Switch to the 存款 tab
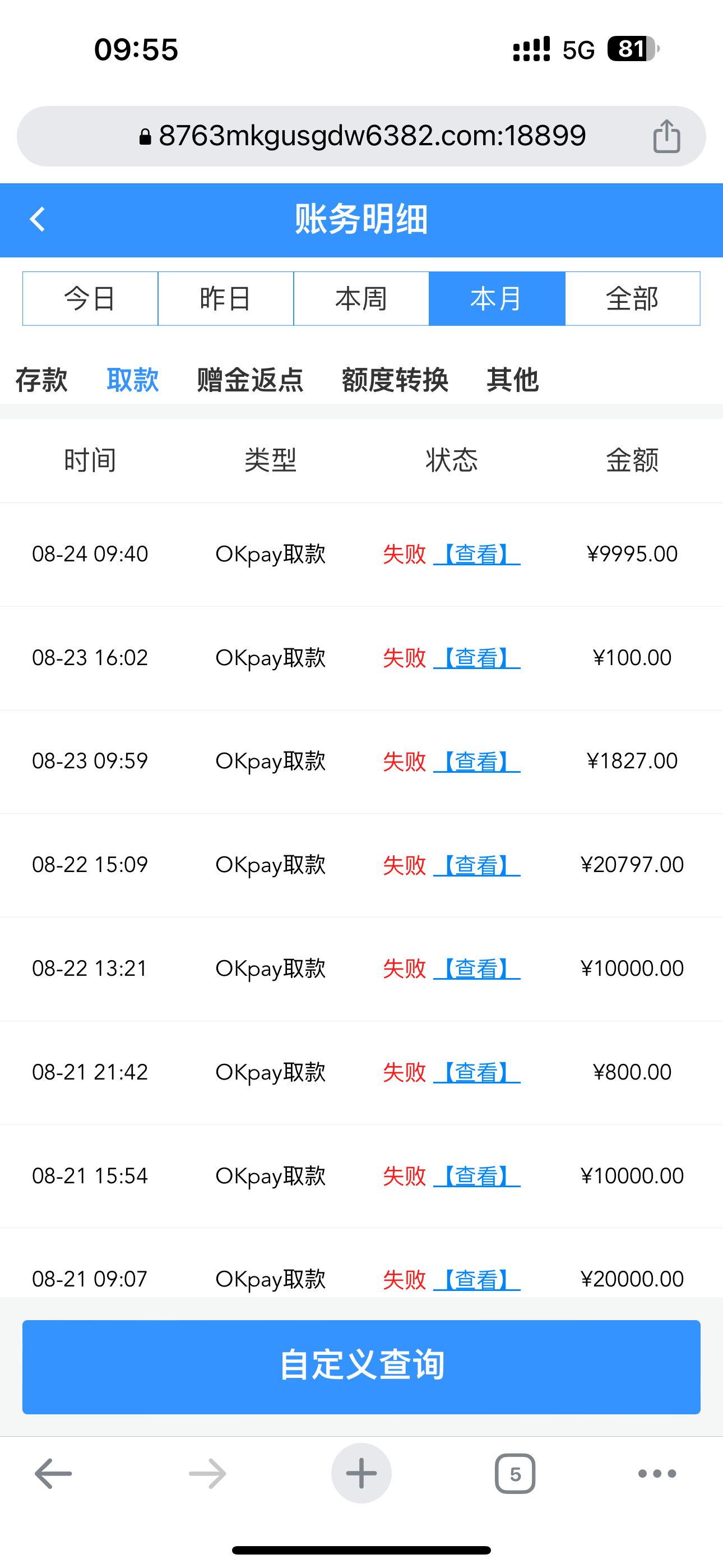This screenshot has height=1568, width=723. click(41, 380)
